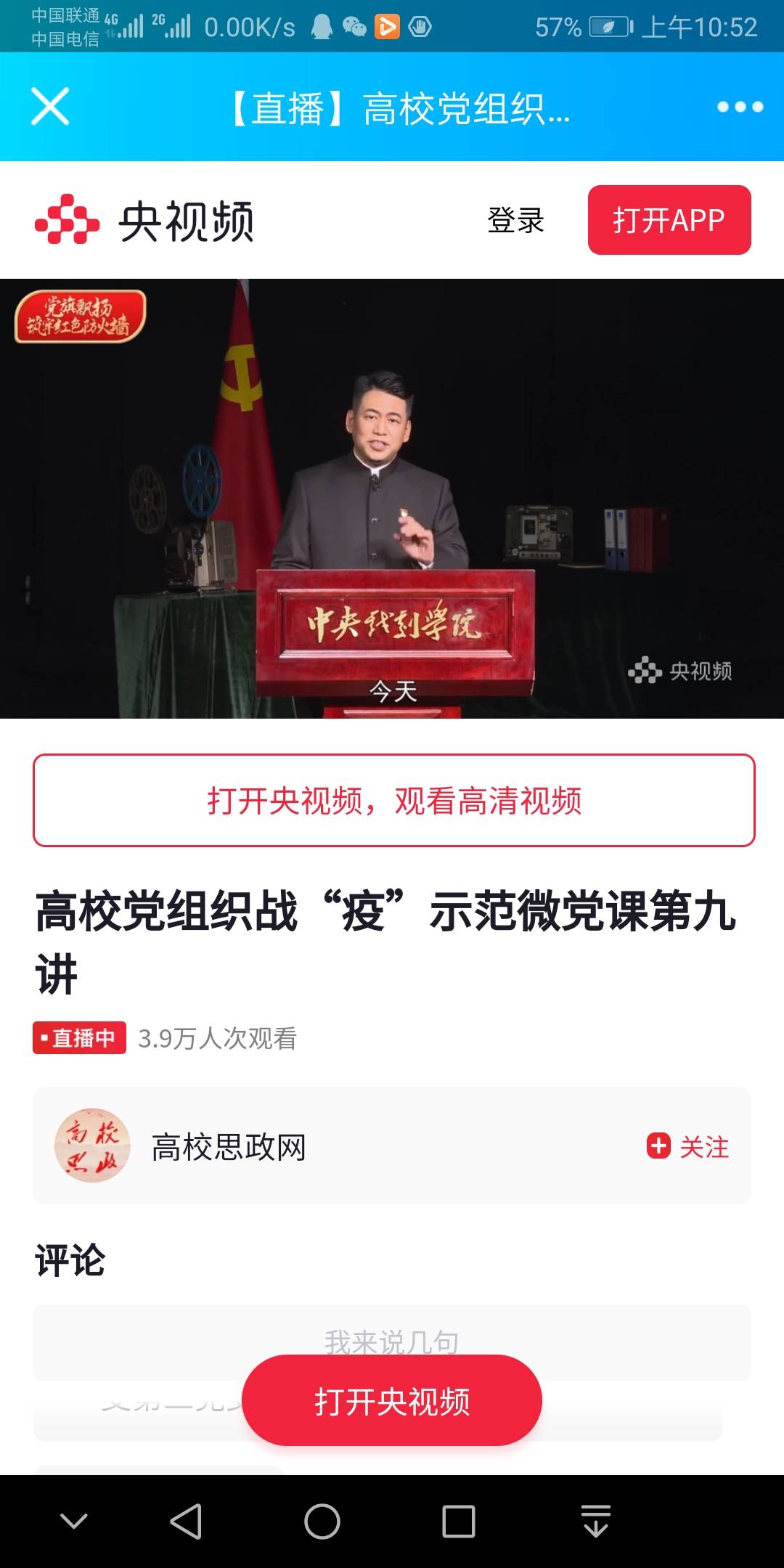Tap the live video player
The image size is (784, 1568).
point(392,498)
